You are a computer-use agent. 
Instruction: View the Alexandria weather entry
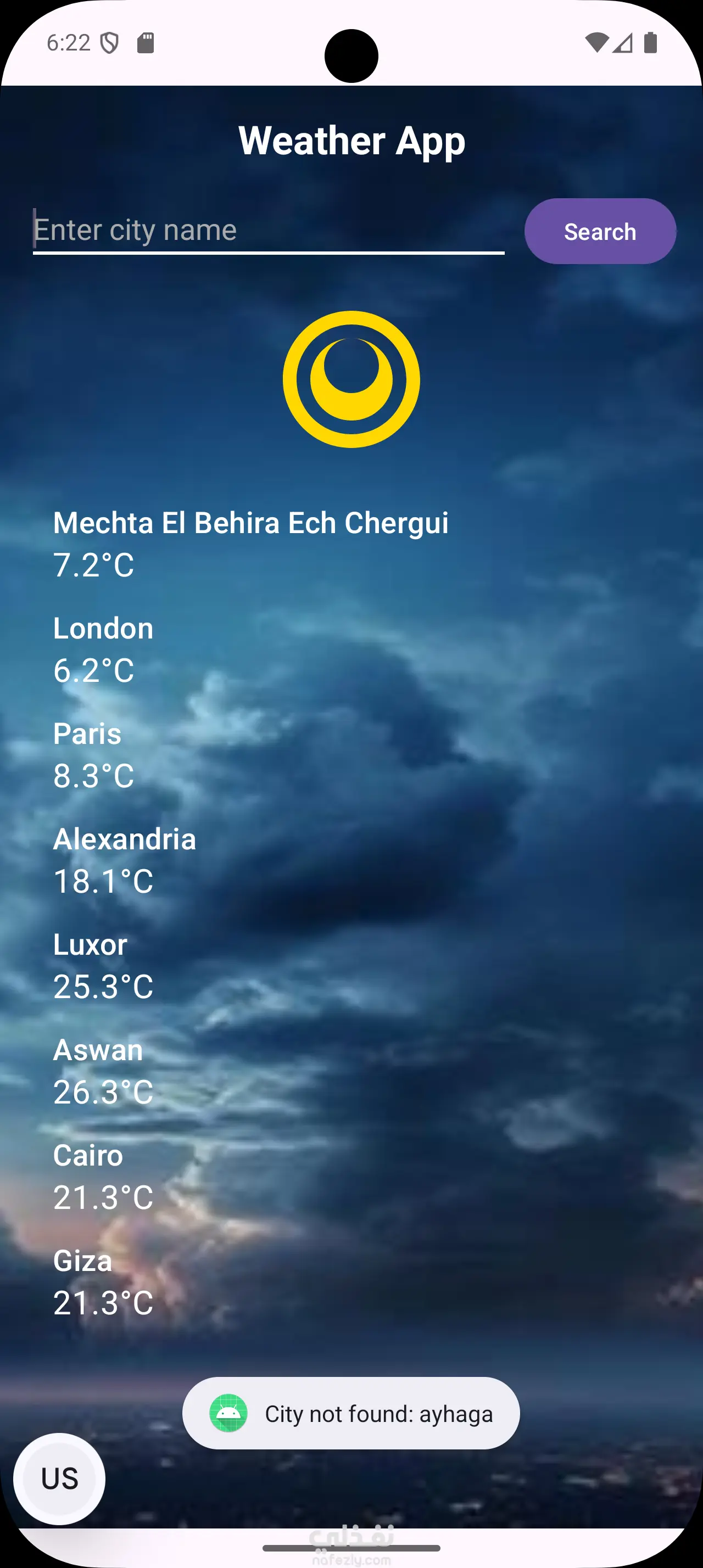pyautogui.click(x=125, y=859)
